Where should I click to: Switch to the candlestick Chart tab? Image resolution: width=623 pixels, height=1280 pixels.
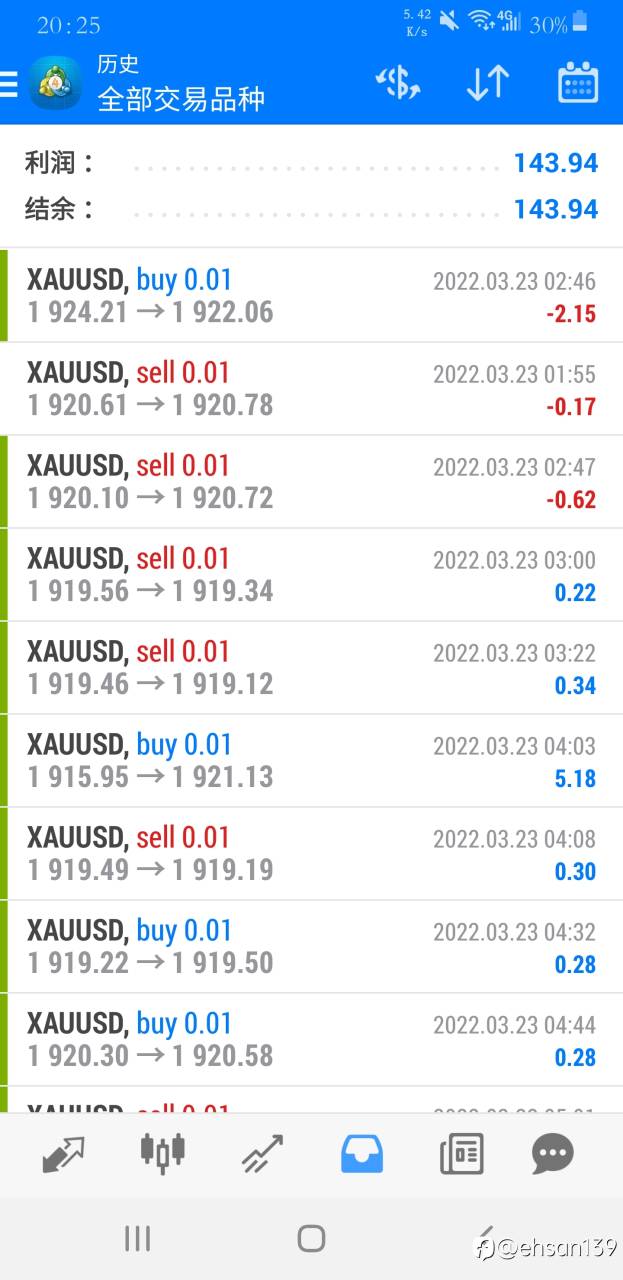coord(162,1153)
